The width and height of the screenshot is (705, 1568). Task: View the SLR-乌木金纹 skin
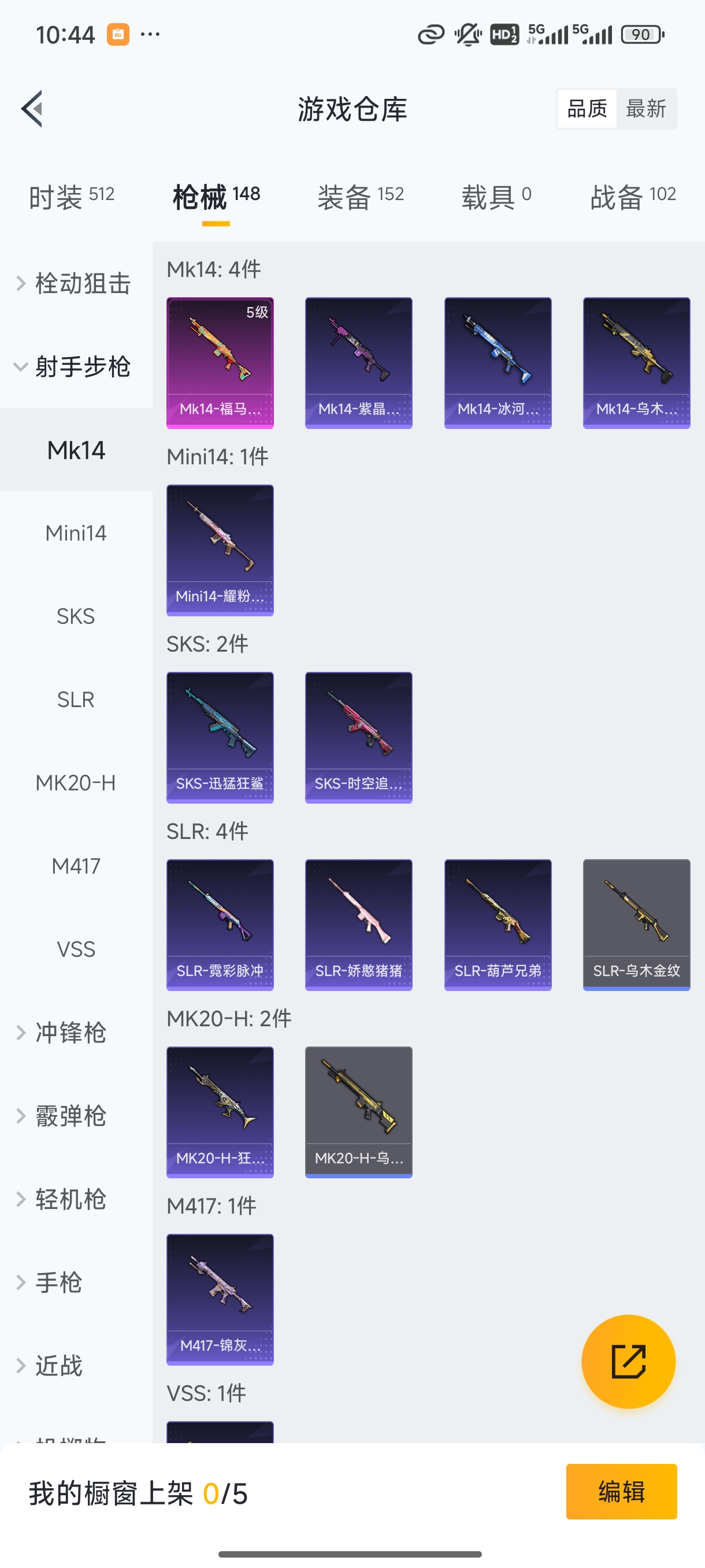636,924
